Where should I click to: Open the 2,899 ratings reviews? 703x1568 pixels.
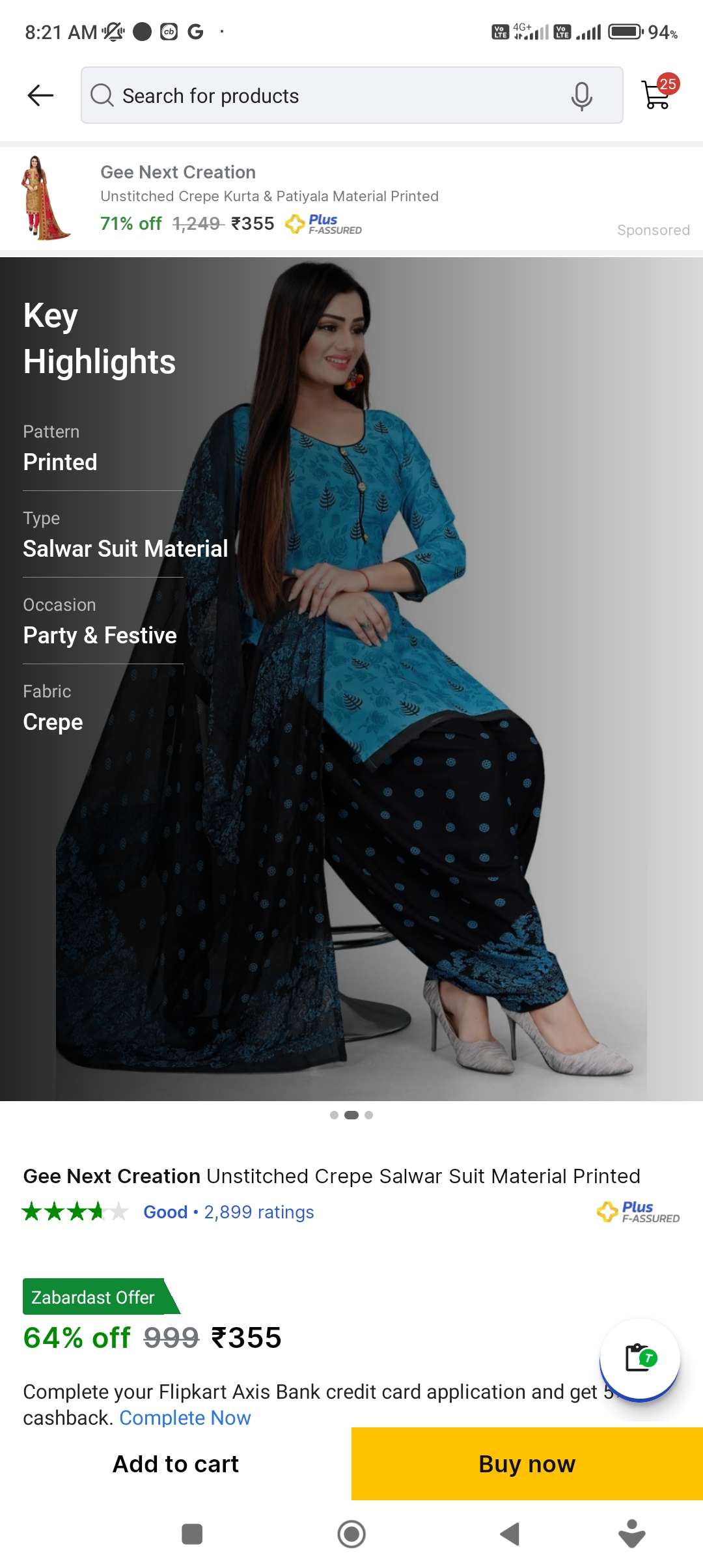point(258,1212)
